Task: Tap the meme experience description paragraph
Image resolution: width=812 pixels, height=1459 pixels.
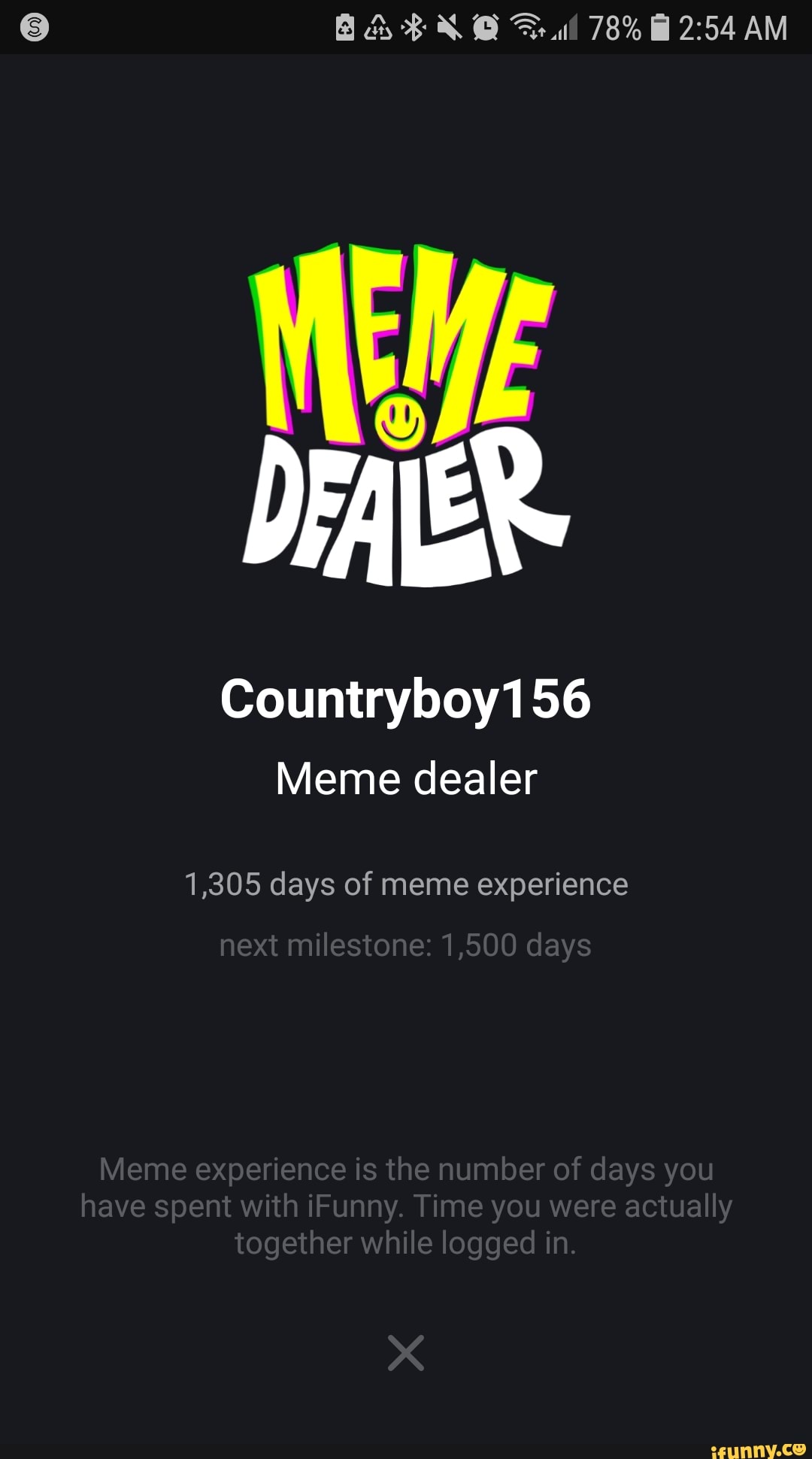Action: point(406,1205)
